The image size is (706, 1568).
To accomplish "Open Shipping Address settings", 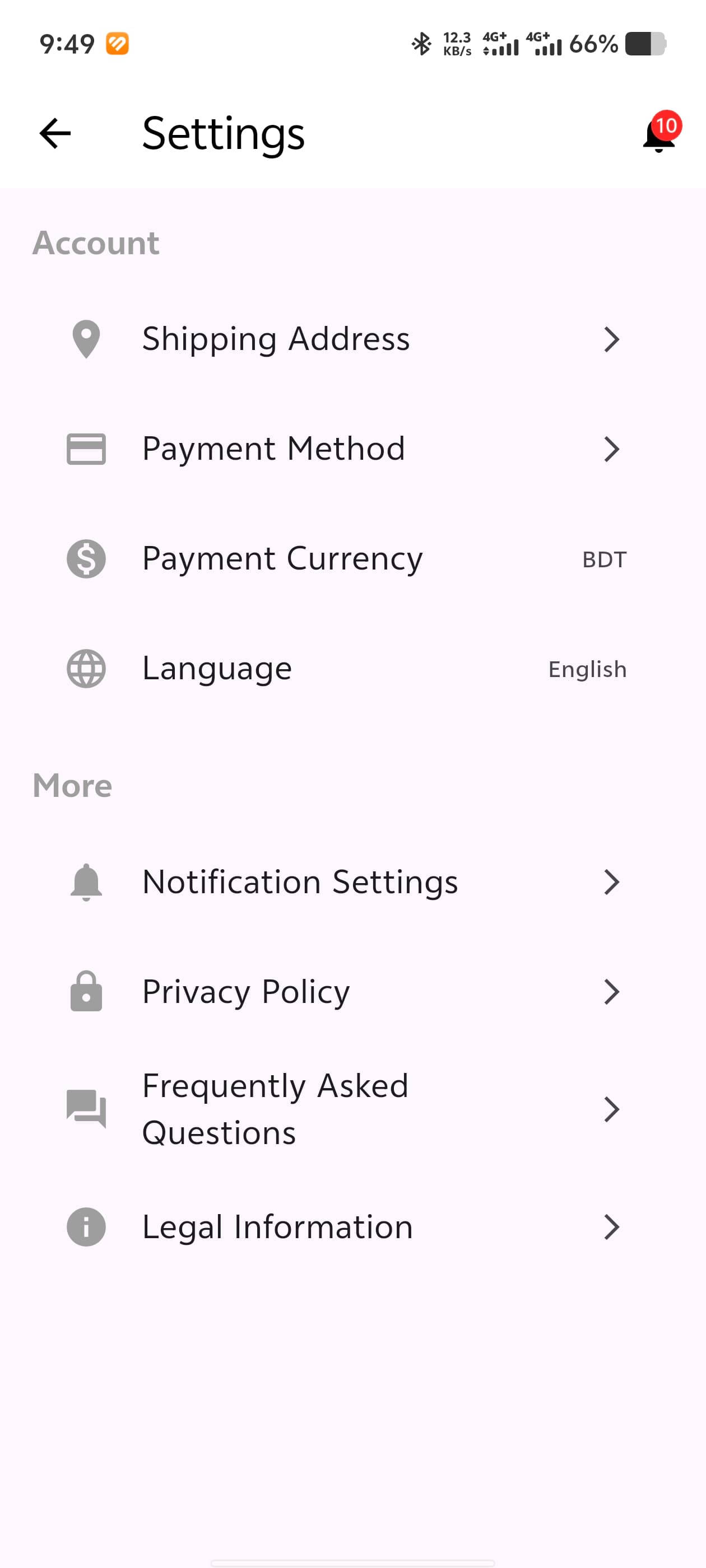I will coord(352,339).
